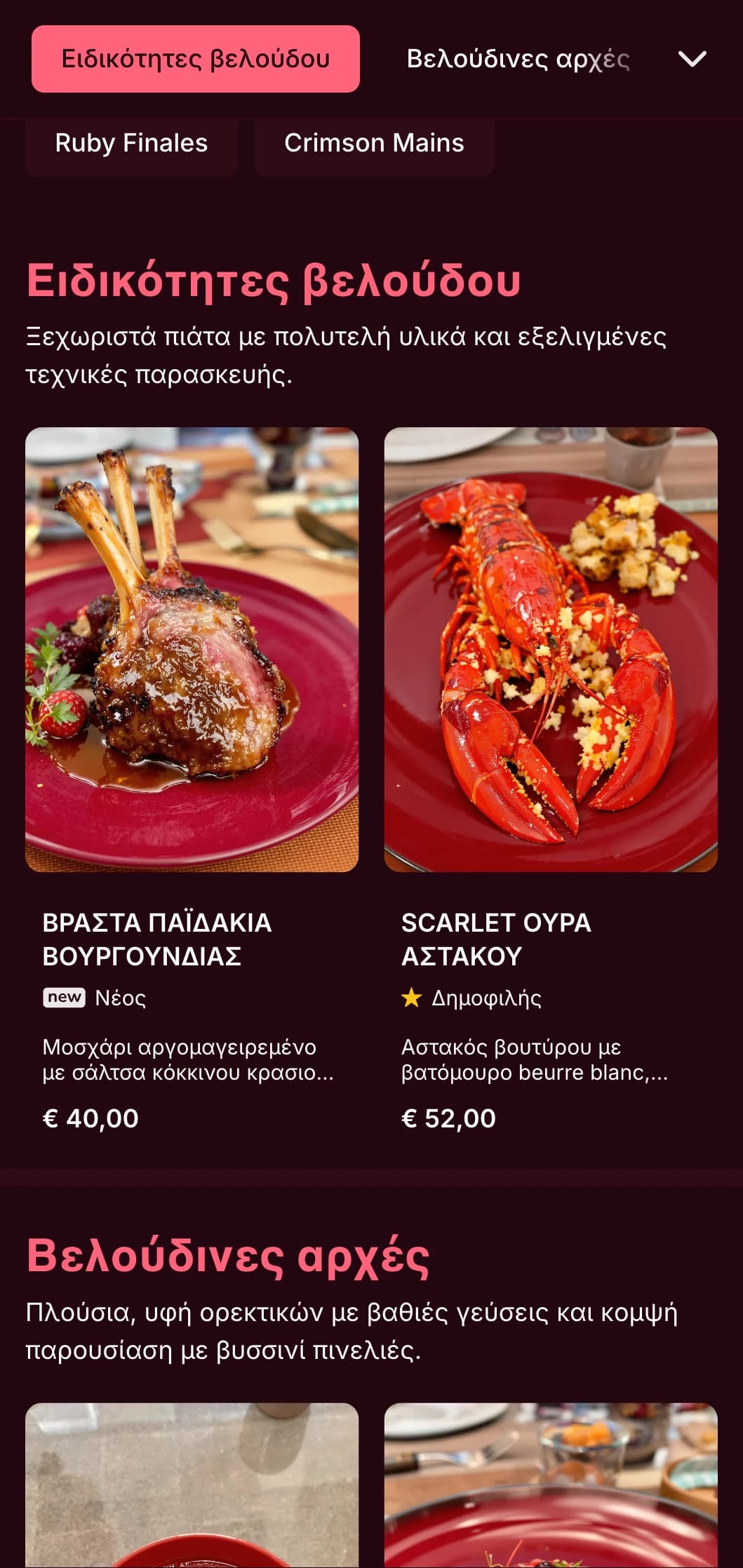Choose the Crimson Mains chip
Image resolution: width=743 pixels, height=1568 pixels.
pyautogui.click(x=374, y=143)
